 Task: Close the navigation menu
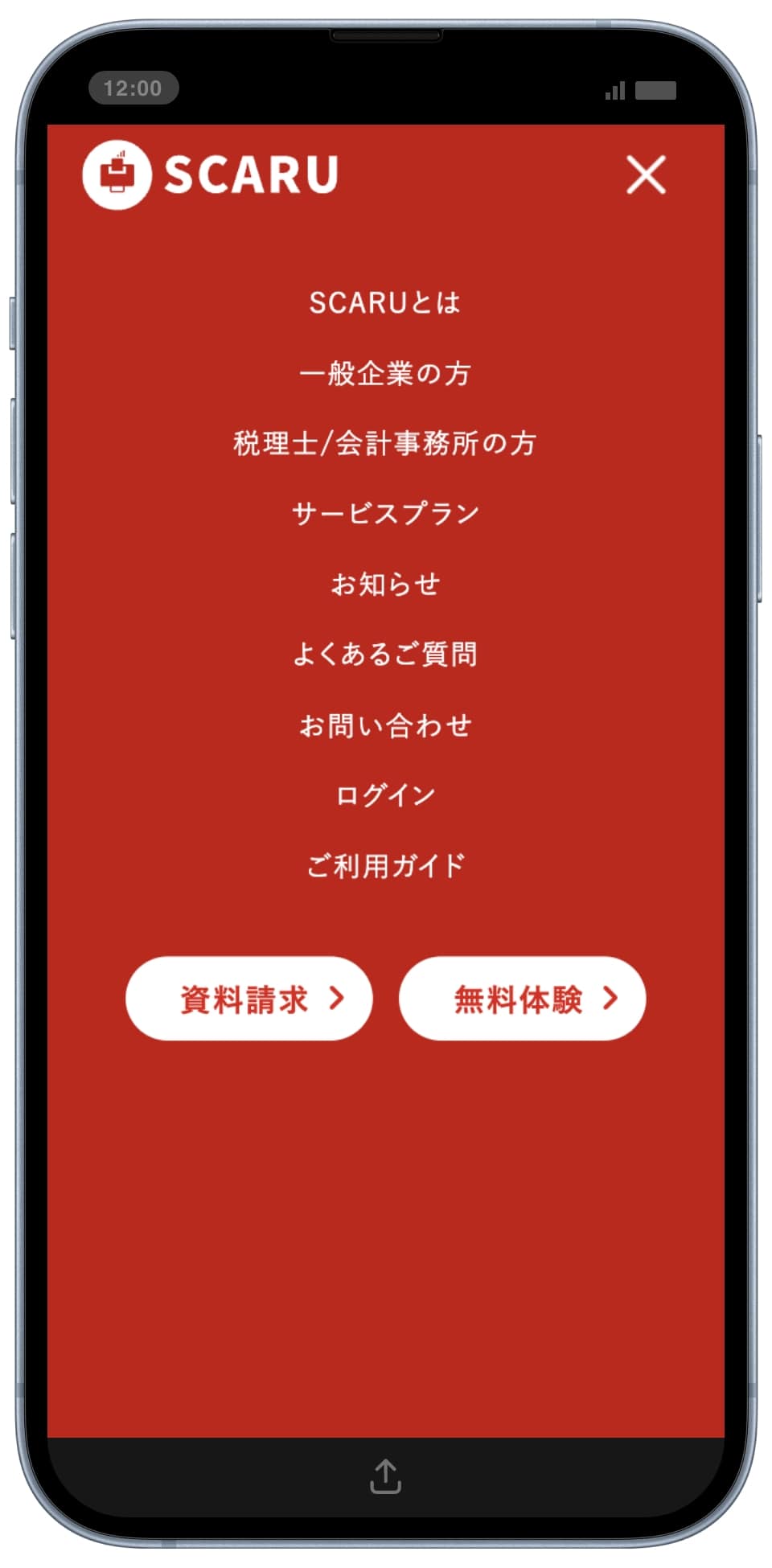point(646,174)
